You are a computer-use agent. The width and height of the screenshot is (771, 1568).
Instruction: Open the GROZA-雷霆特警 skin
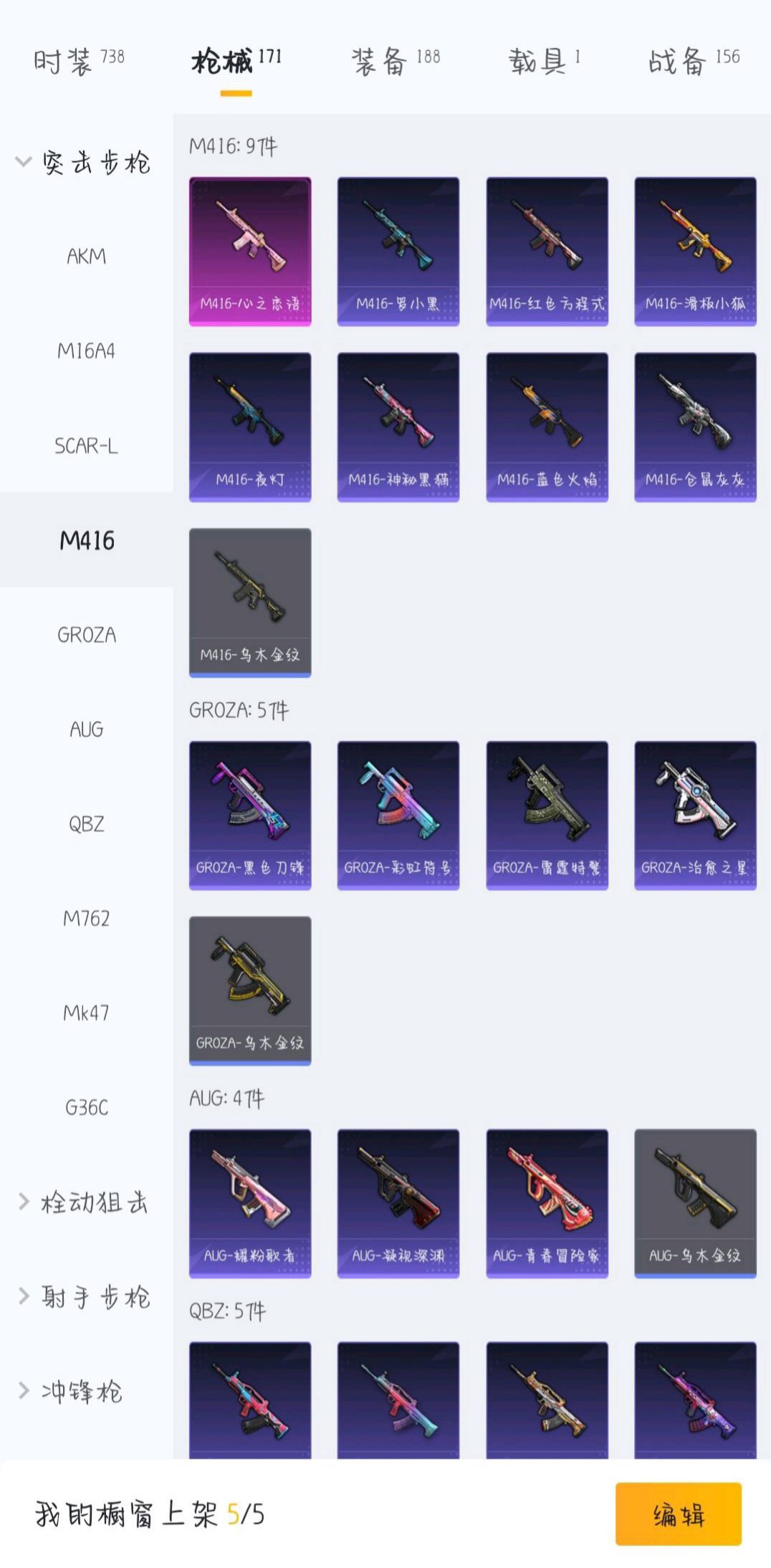click(547, 815)
